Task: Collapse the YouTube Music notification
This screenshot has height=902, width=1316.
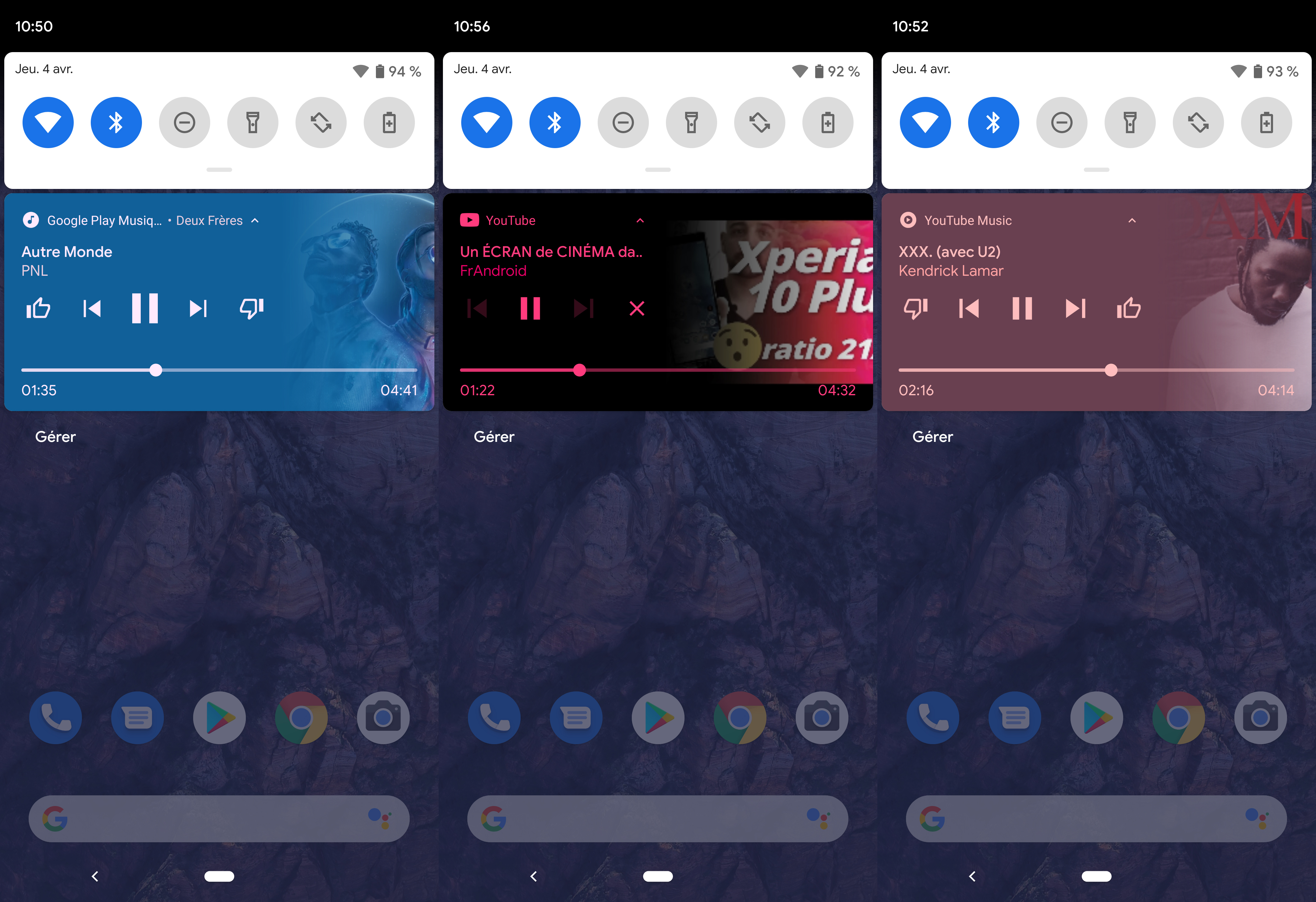Action: tap(1132, 220)
